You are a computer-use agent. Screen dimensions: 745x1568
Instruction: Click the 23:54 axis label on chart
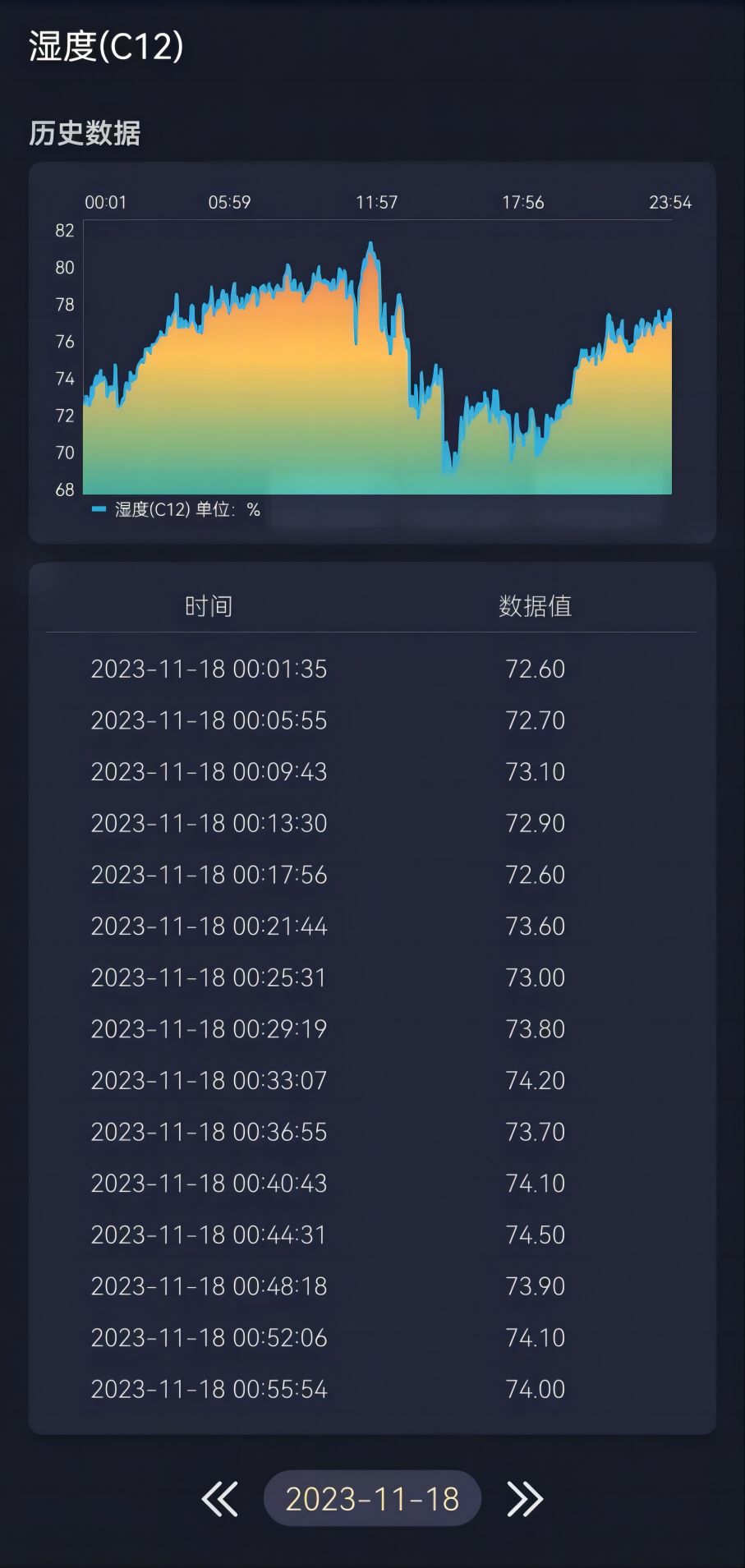point(668,201)
